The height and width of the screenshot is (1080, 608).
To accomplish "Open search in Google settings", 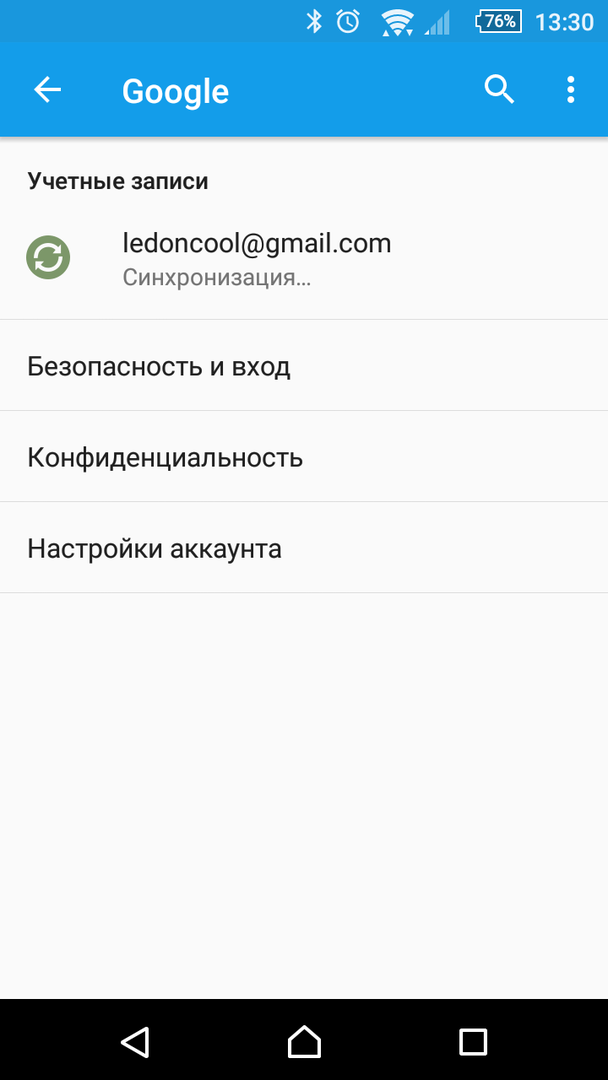I will (x=499, y=90).
